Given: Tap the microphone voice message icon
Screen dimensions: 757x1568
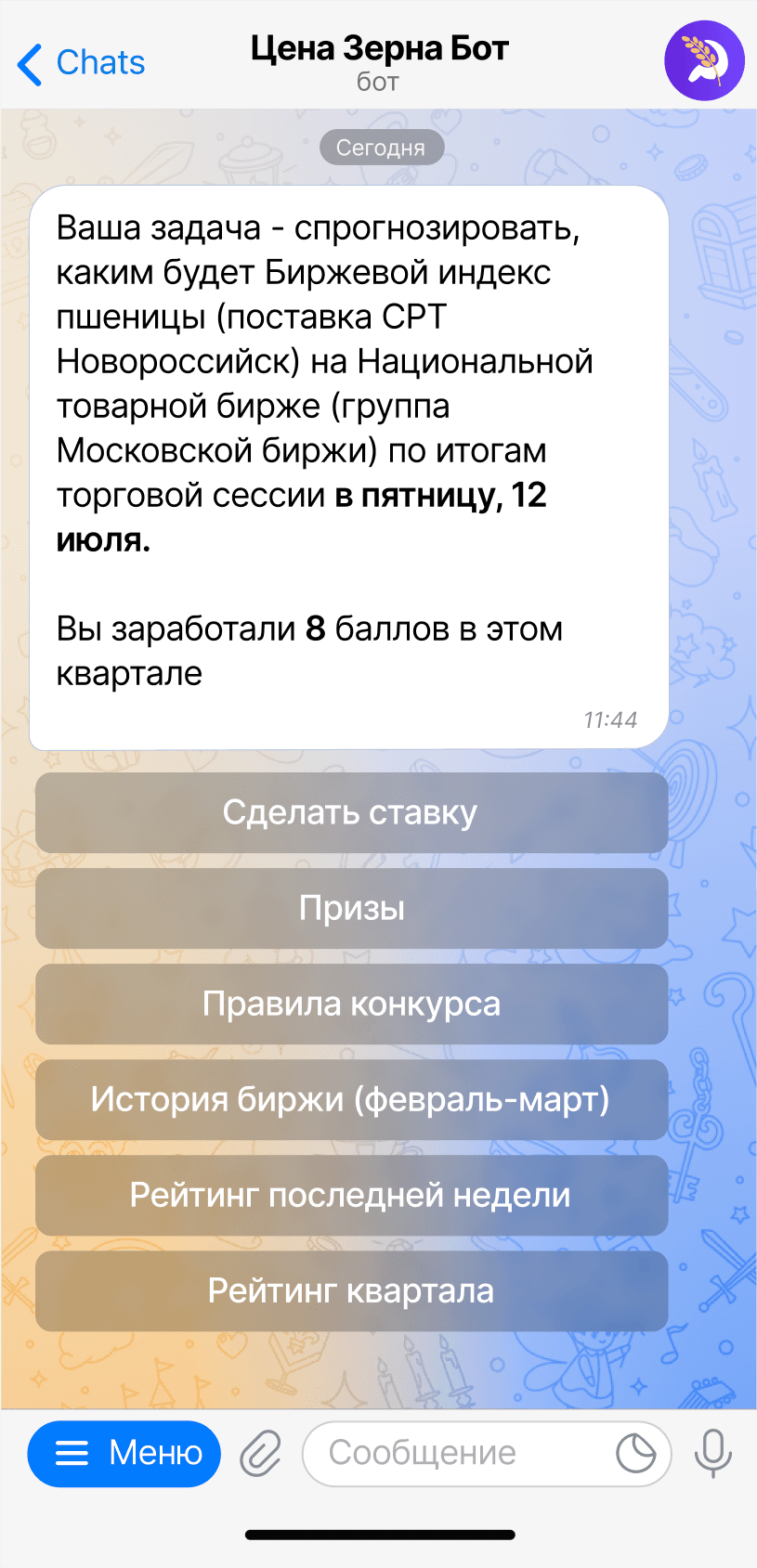Looking at the screenshot, I should click(712, 1453).
